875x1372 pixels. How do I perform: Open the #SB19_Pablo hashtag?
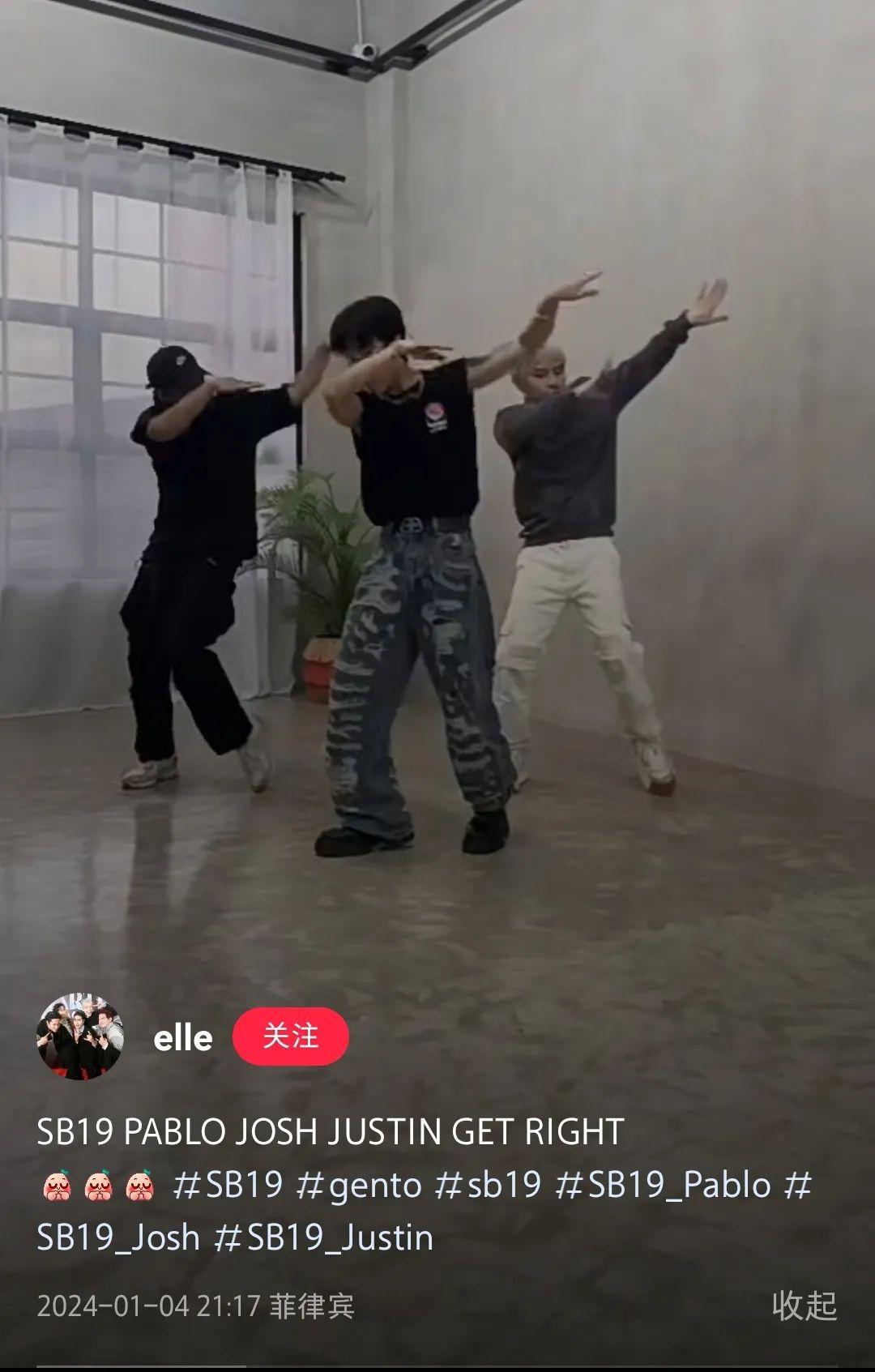[663, 1185]
